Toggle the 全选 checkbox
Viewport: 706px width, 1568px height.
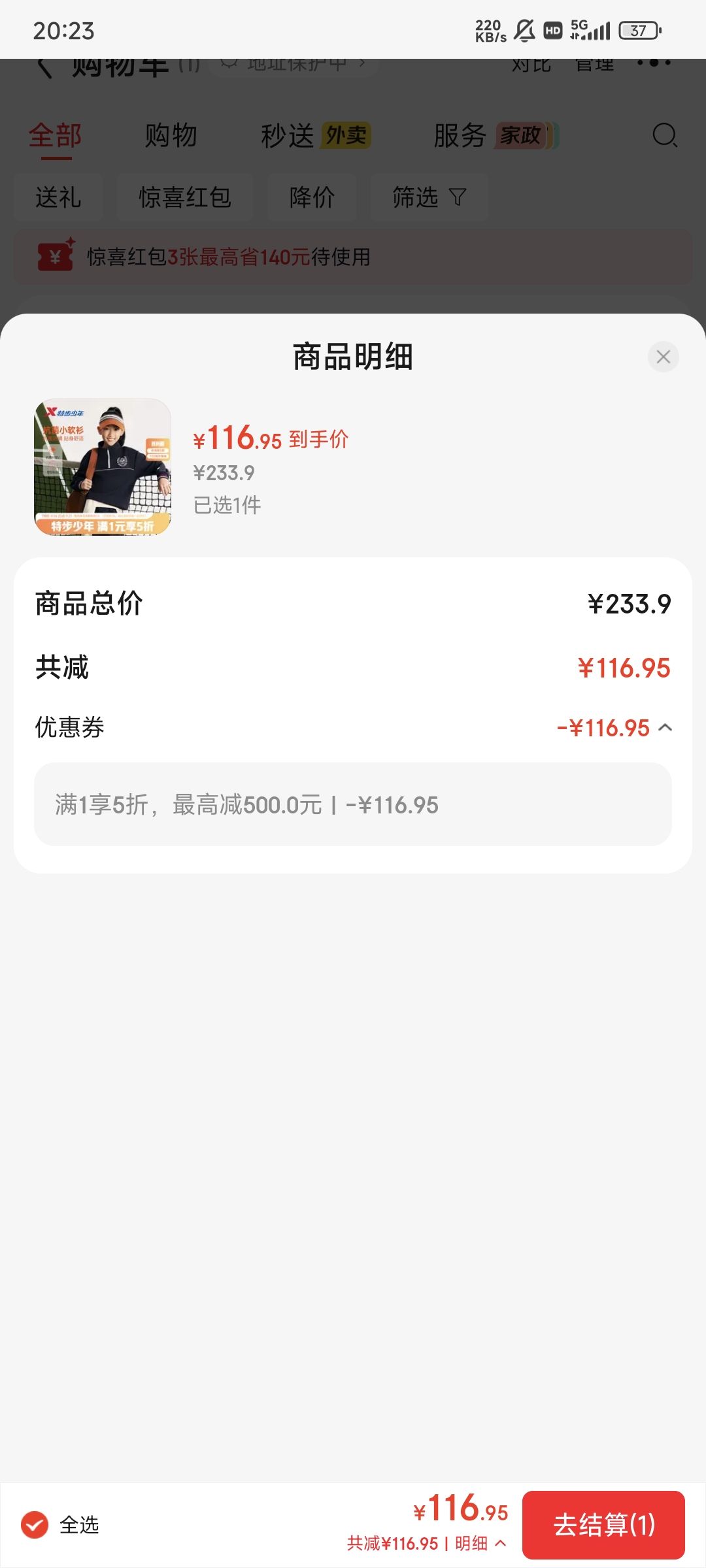point(35,1526)
